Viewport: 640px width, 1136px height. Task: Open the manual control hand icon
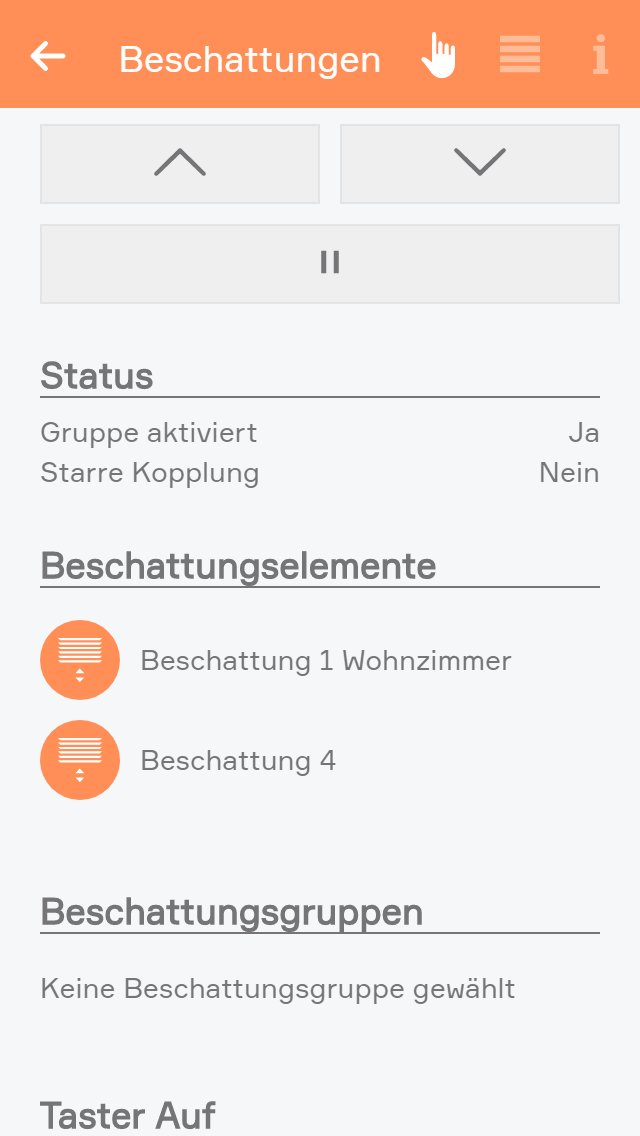(x=438, y=55)
